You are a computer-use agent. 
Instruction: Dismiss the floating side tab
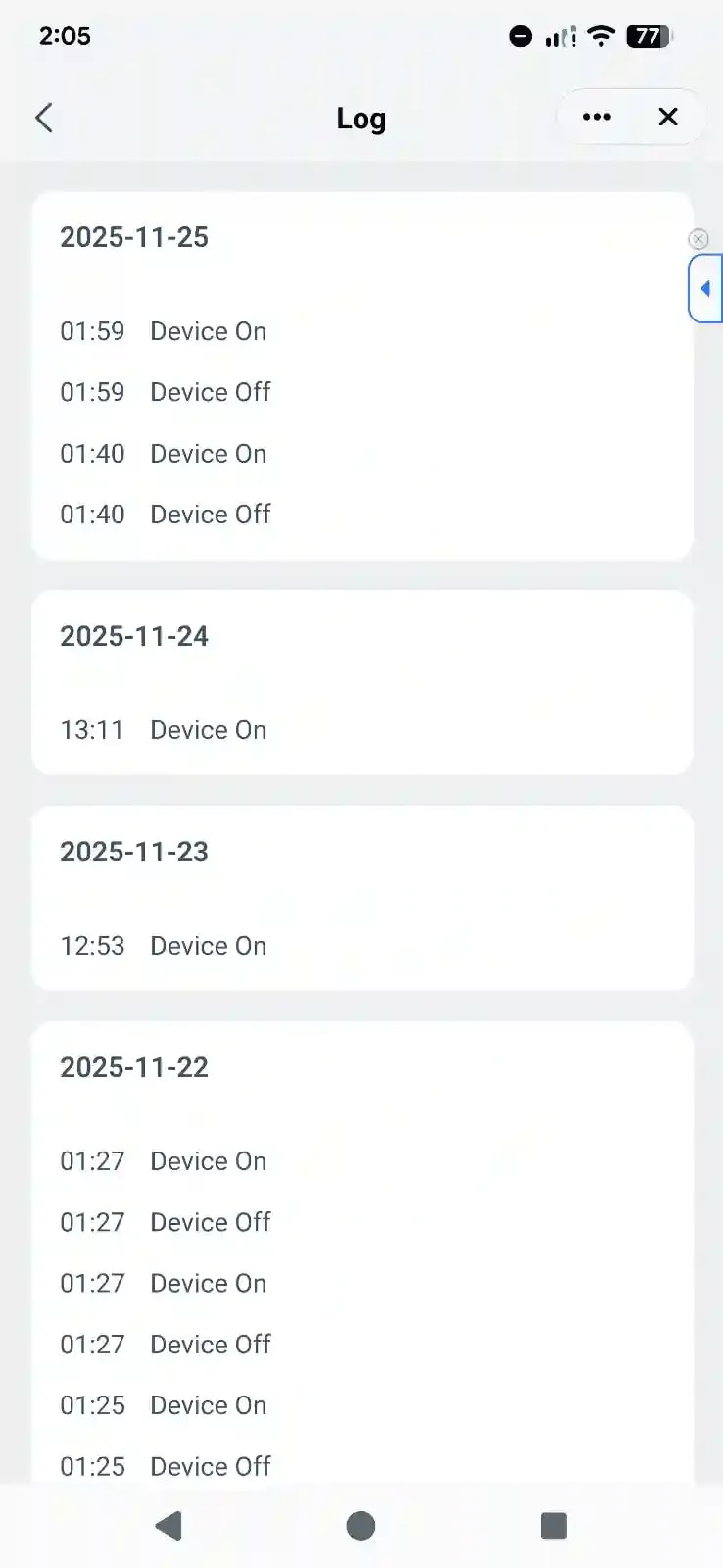(699, 239)
